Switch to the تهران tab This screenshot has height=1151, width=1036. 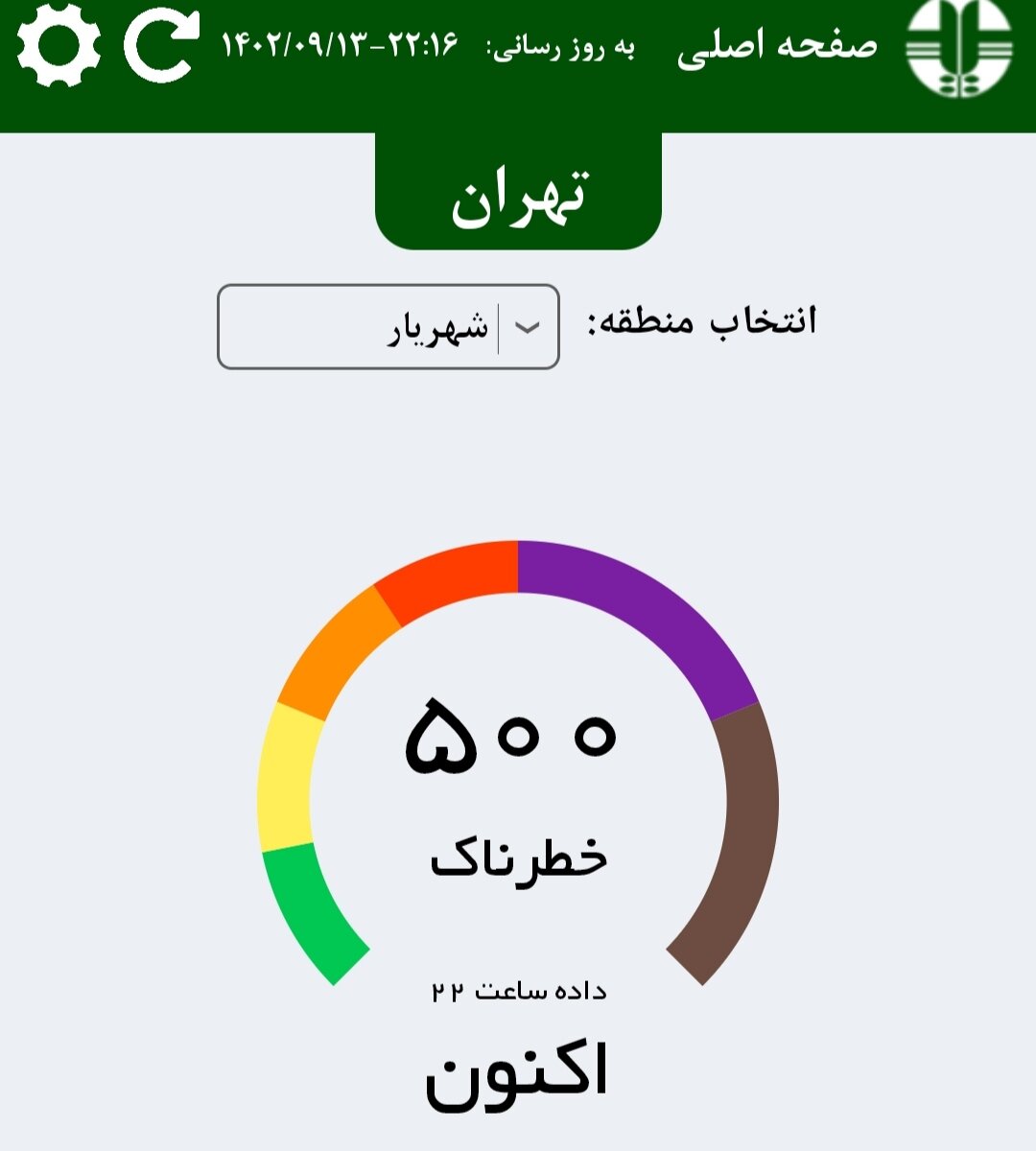tap(518, 195)
